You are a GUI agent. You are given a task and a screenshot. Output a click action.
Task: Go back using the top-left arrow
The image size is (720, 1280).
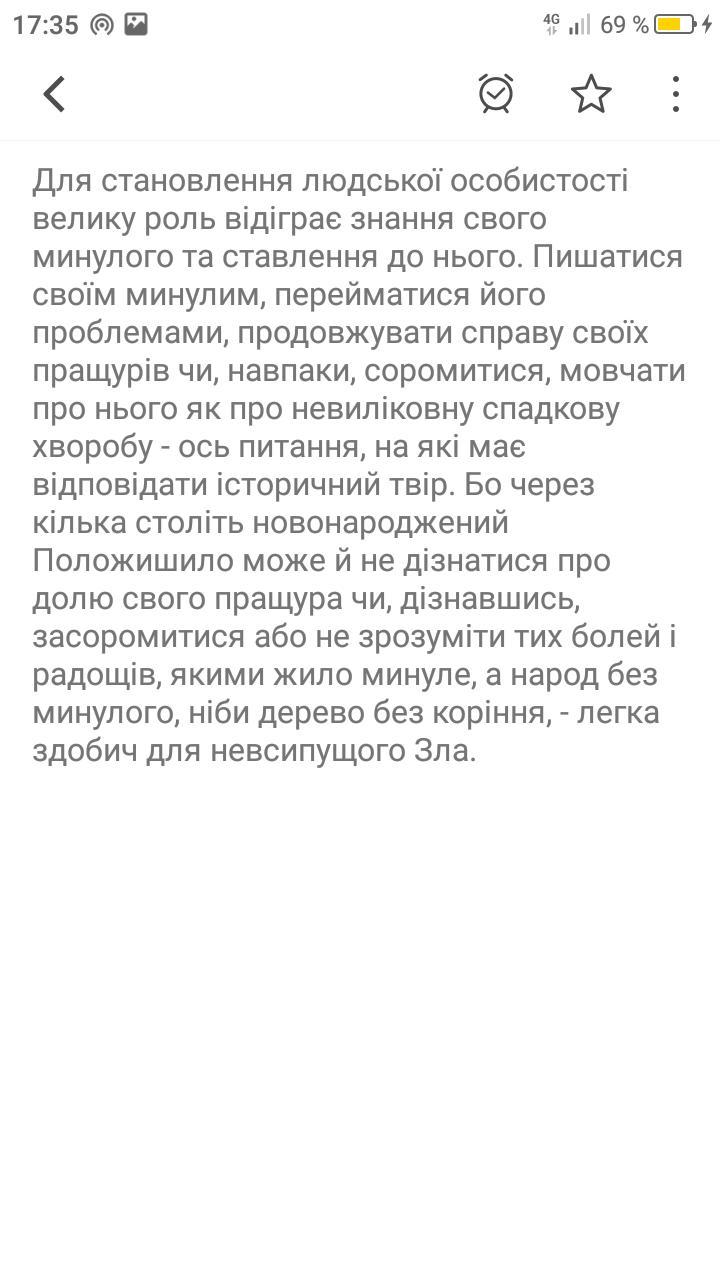(x=54, y=94)
